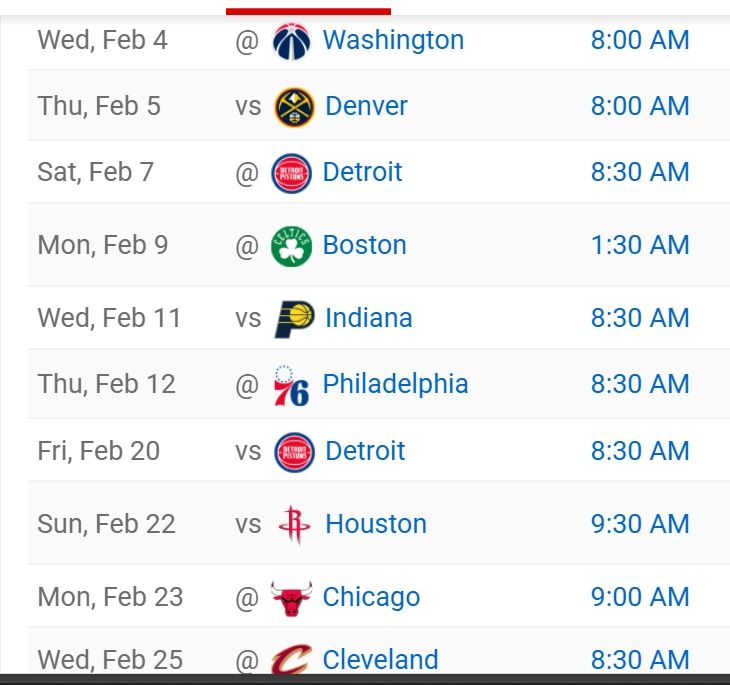Open the Houston team page

(376, 524)
